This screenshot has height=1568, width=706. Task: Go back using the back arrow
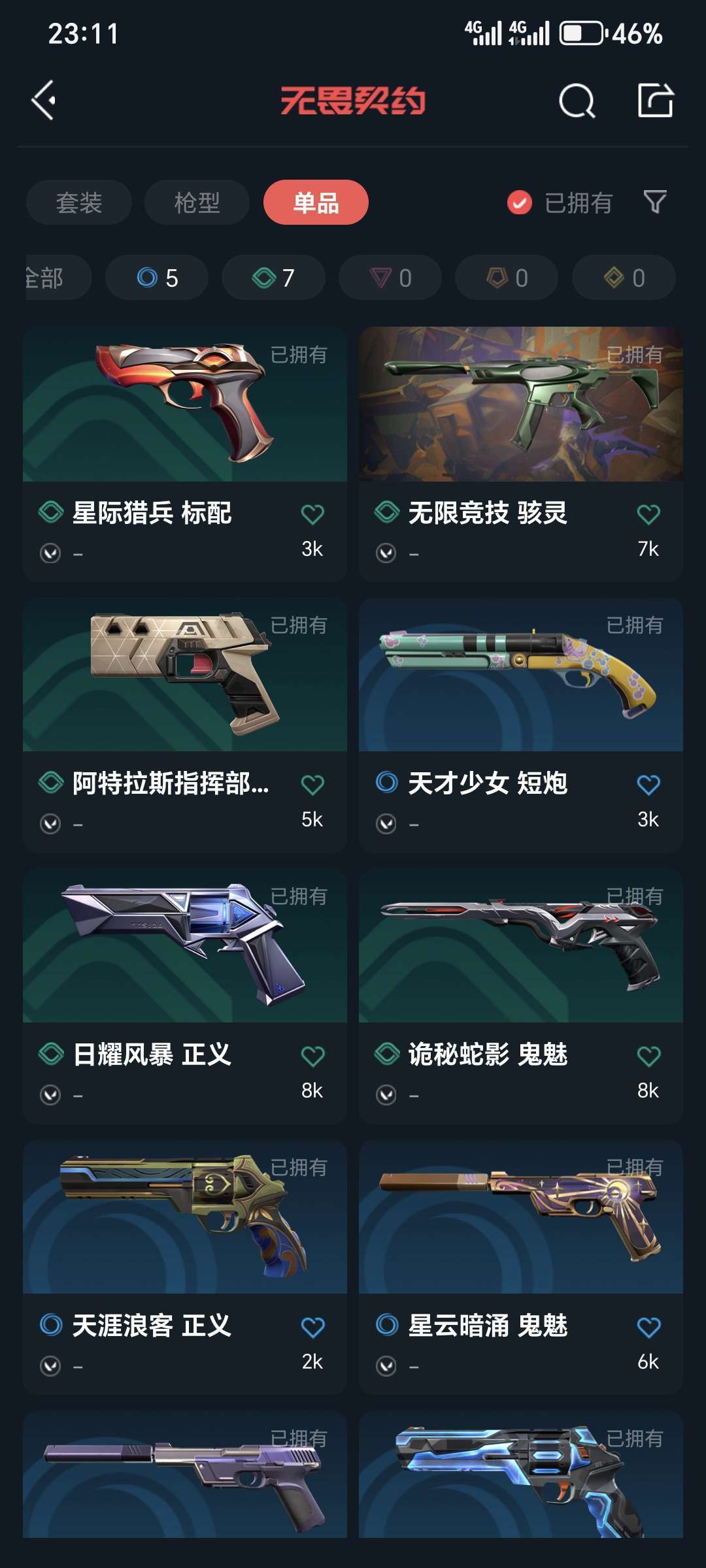pyautogui.click(x=44, y=101)
